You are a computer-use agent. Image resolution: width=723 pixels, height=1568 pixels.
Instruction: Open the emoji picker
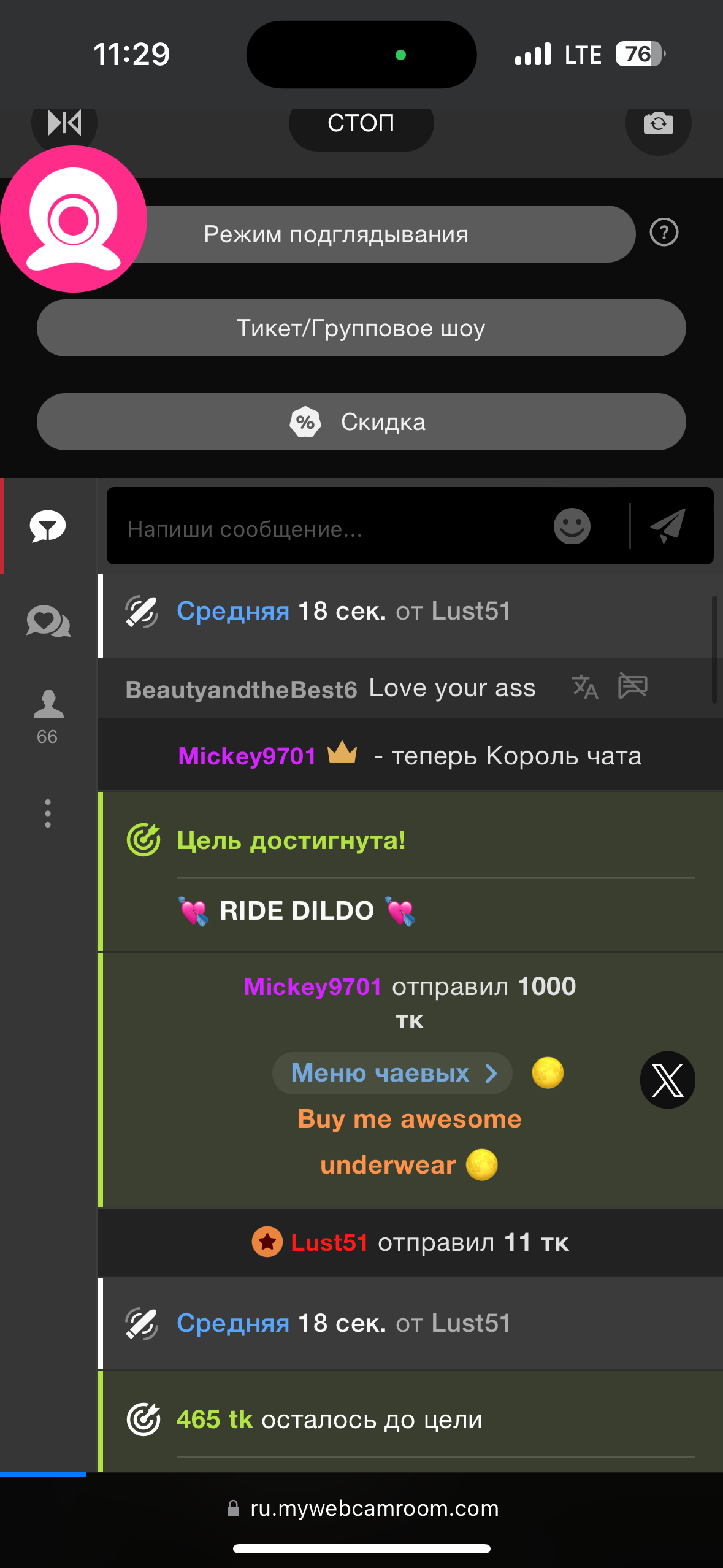pos(572,526)
